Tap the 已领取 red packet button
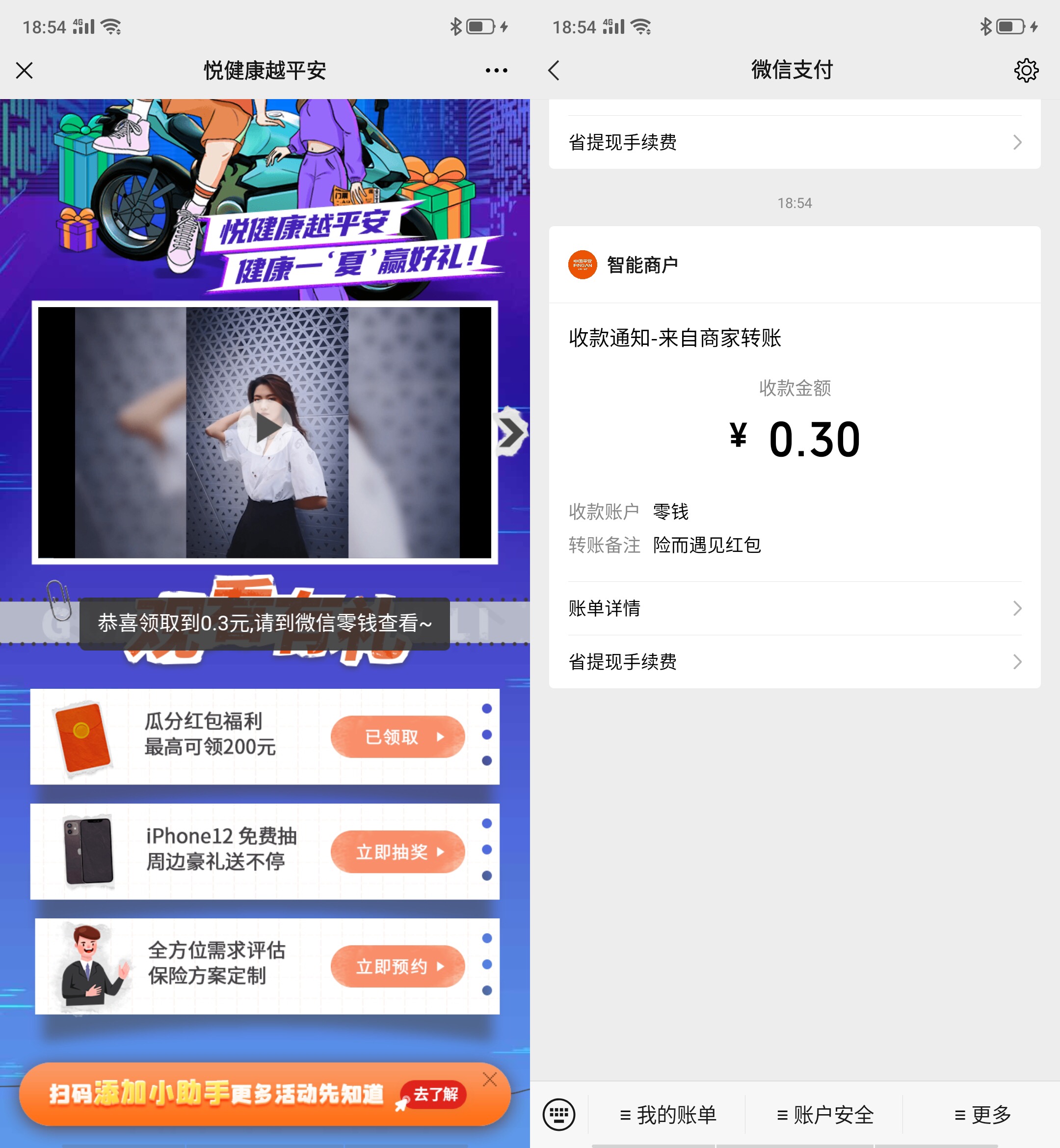 coord(397,737)
